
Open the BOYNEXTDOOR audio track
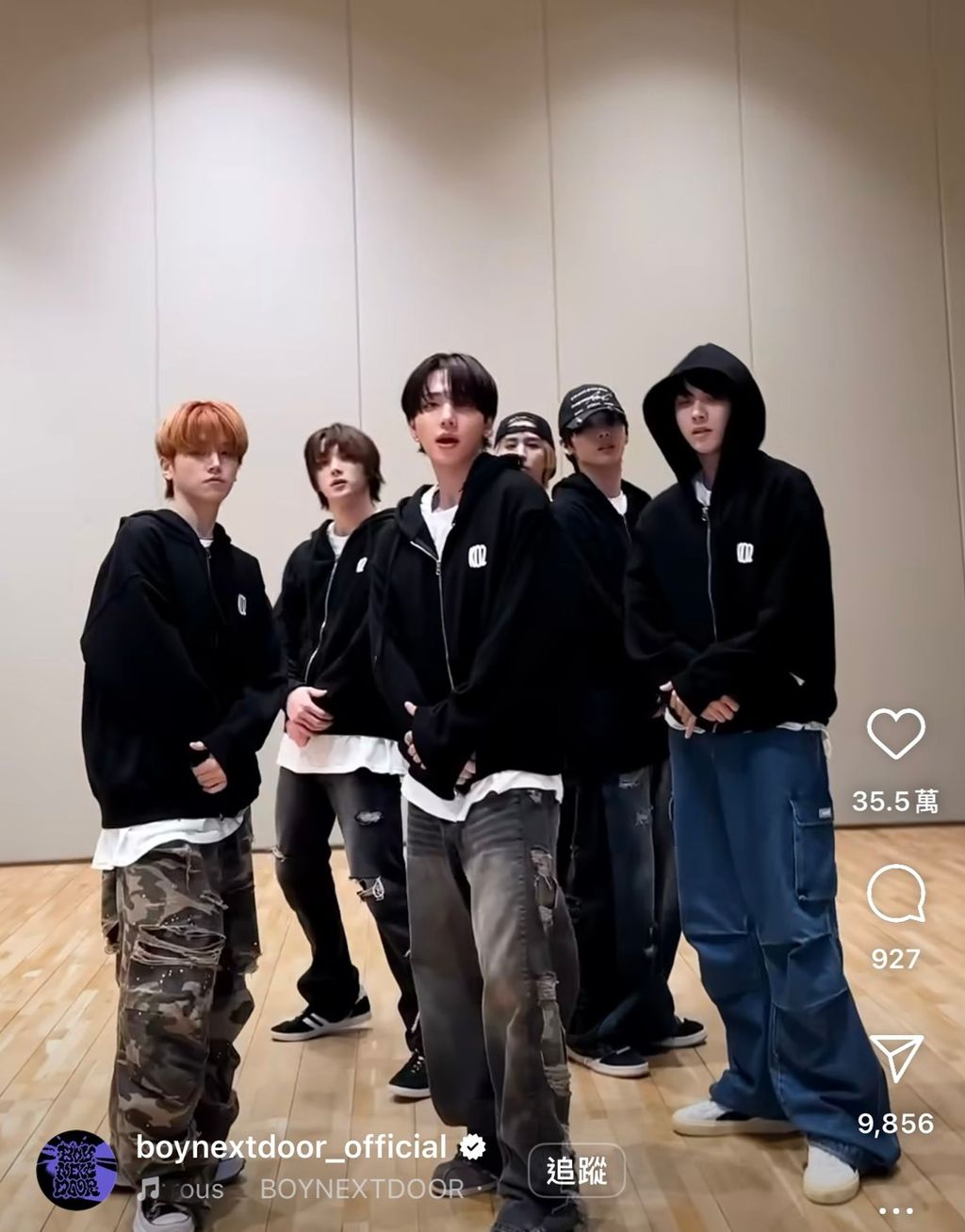point(361,1190)
